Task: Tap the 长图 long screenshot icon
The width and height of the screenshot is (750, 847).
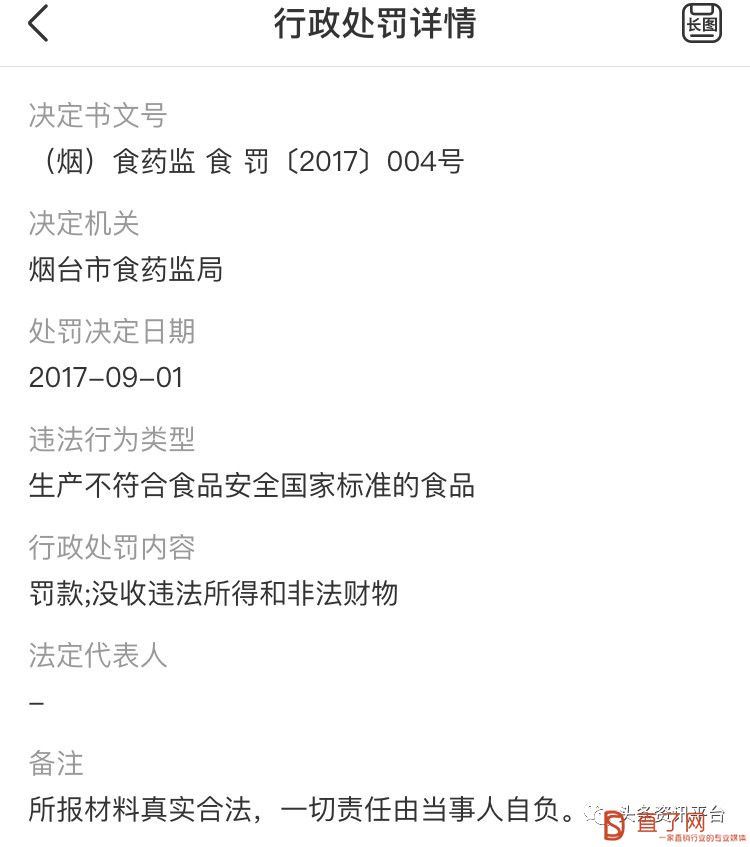Action: [702, 24]
